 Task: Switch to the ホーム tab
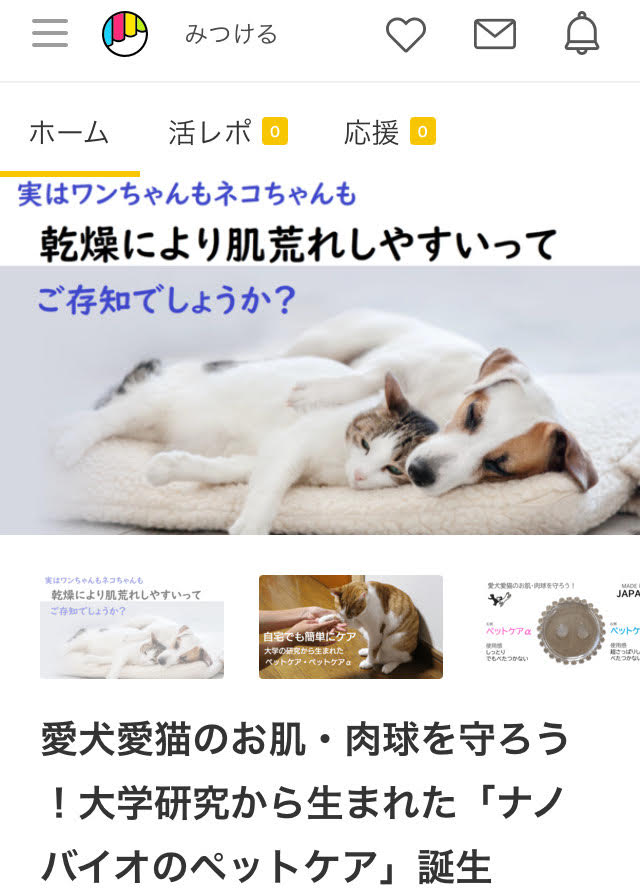pos(69,133)
